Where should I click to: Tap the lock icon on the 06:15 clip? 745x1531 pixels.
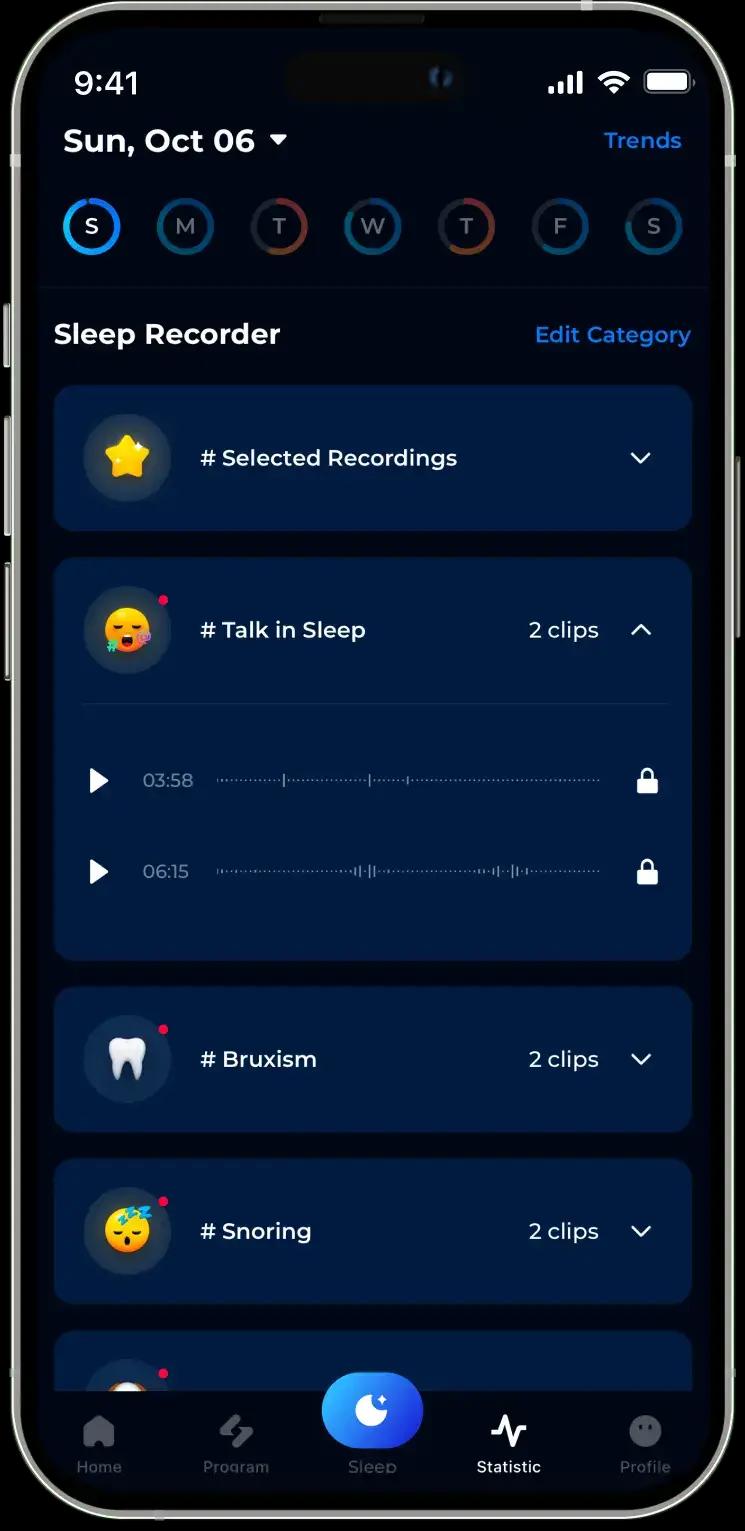(x=648, y=873)
